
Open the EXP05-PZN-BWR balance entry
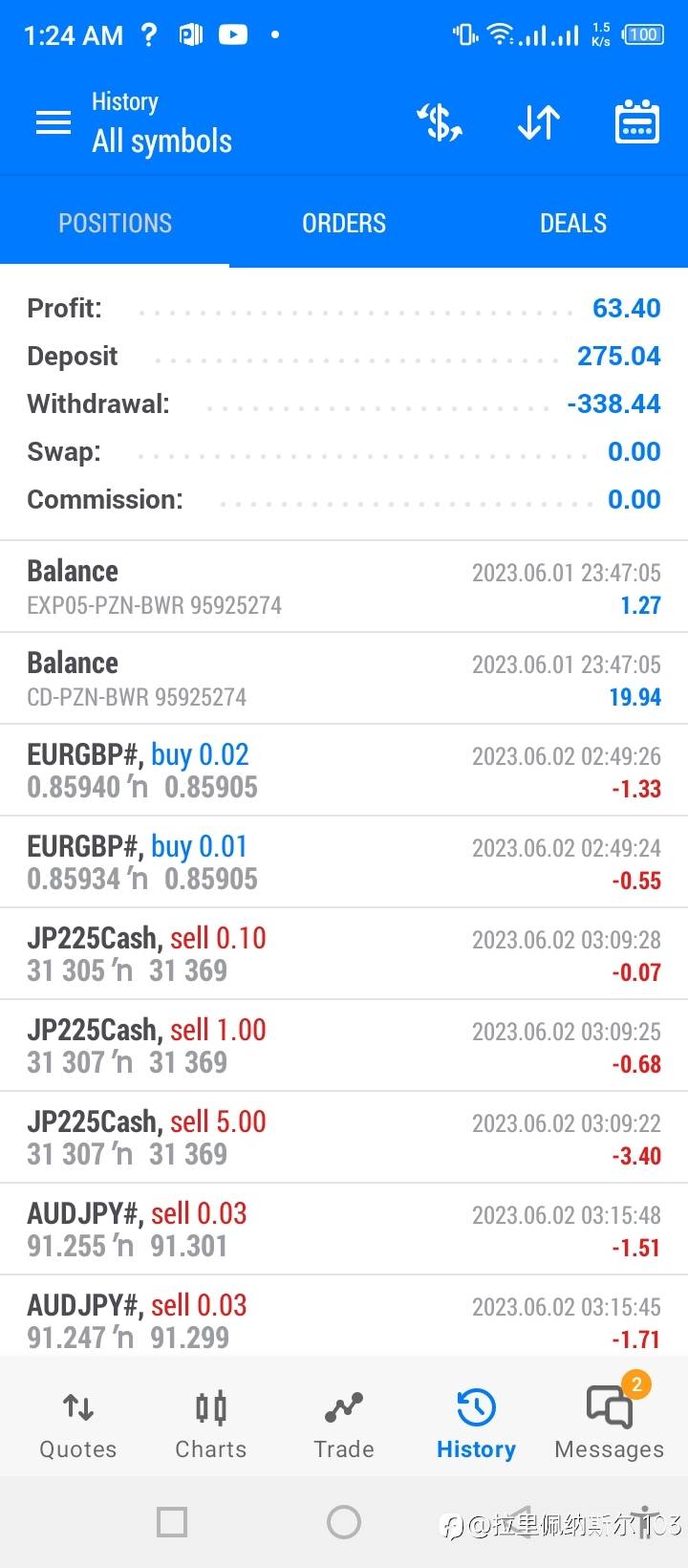click(344, 587)
